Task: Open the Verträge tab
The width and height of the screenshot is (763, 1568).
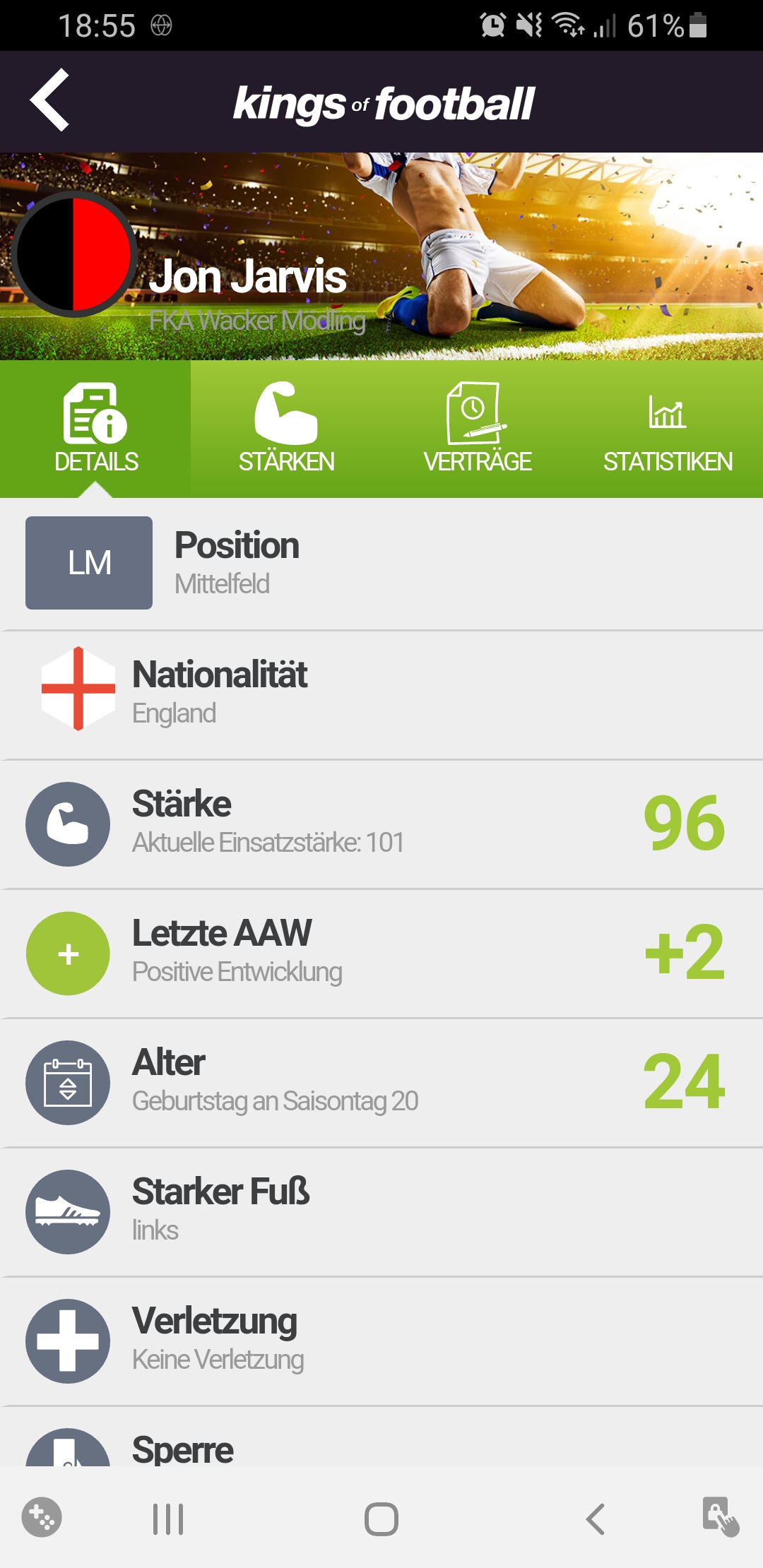Action: [477, 429]
